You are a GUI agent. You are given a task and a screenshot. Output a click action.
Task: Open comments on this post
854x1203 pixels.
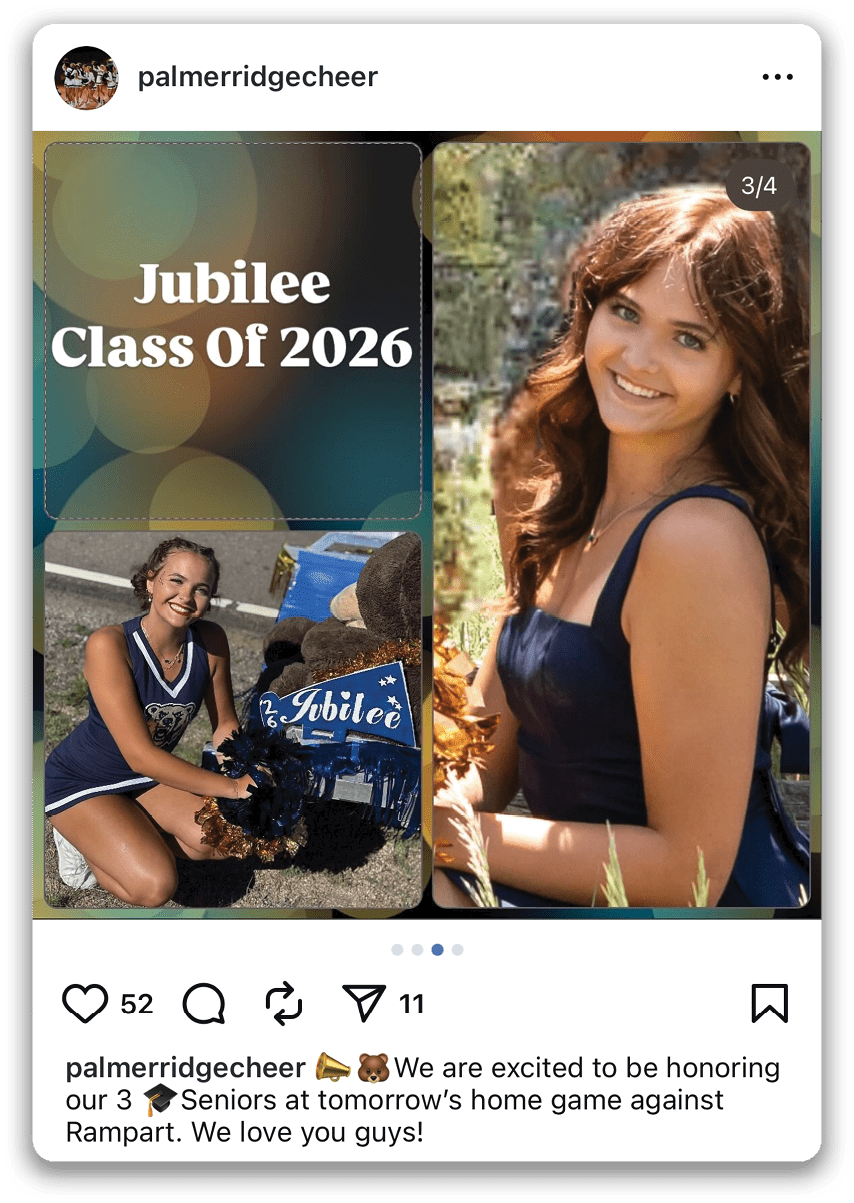click(x=204, y=1003)
